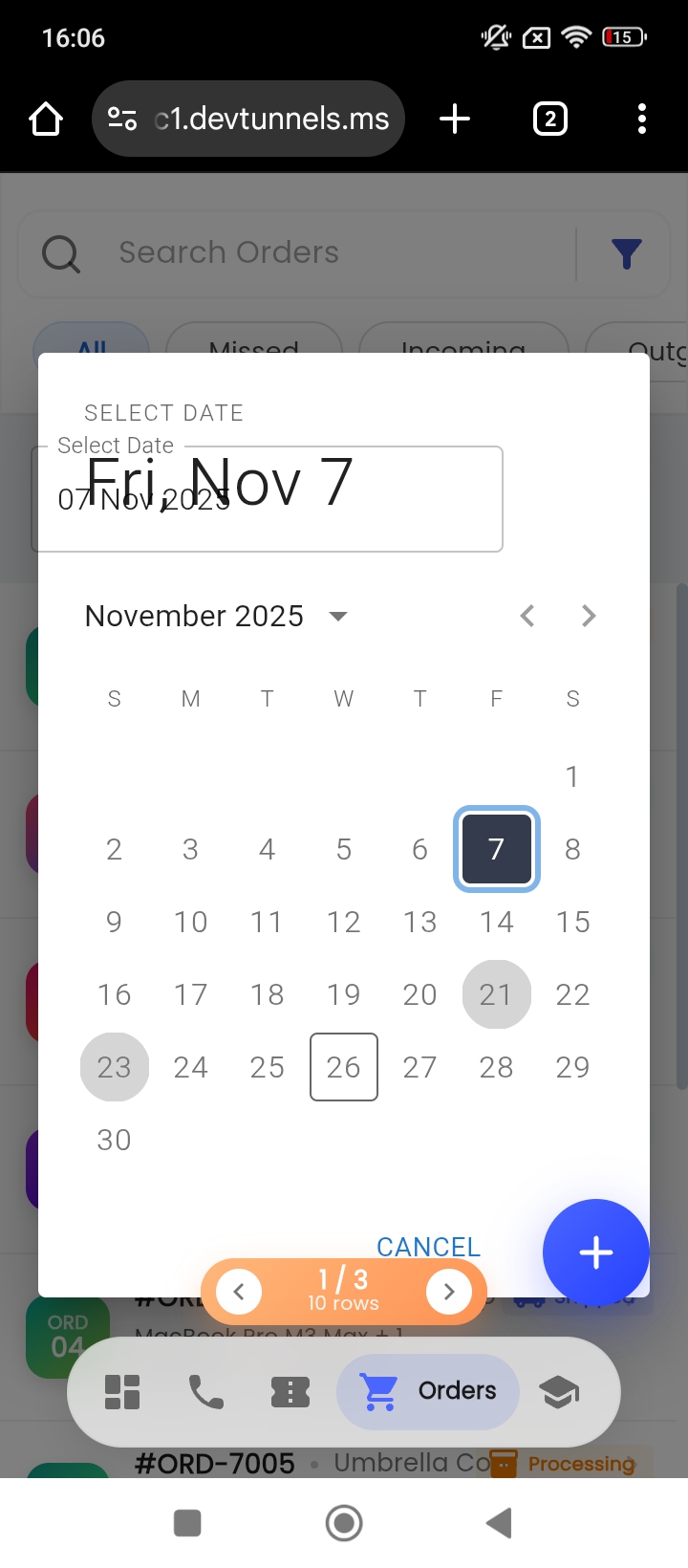
Task: View the open browser tabs
Action: pyautogui.click(x=549, y=119)
